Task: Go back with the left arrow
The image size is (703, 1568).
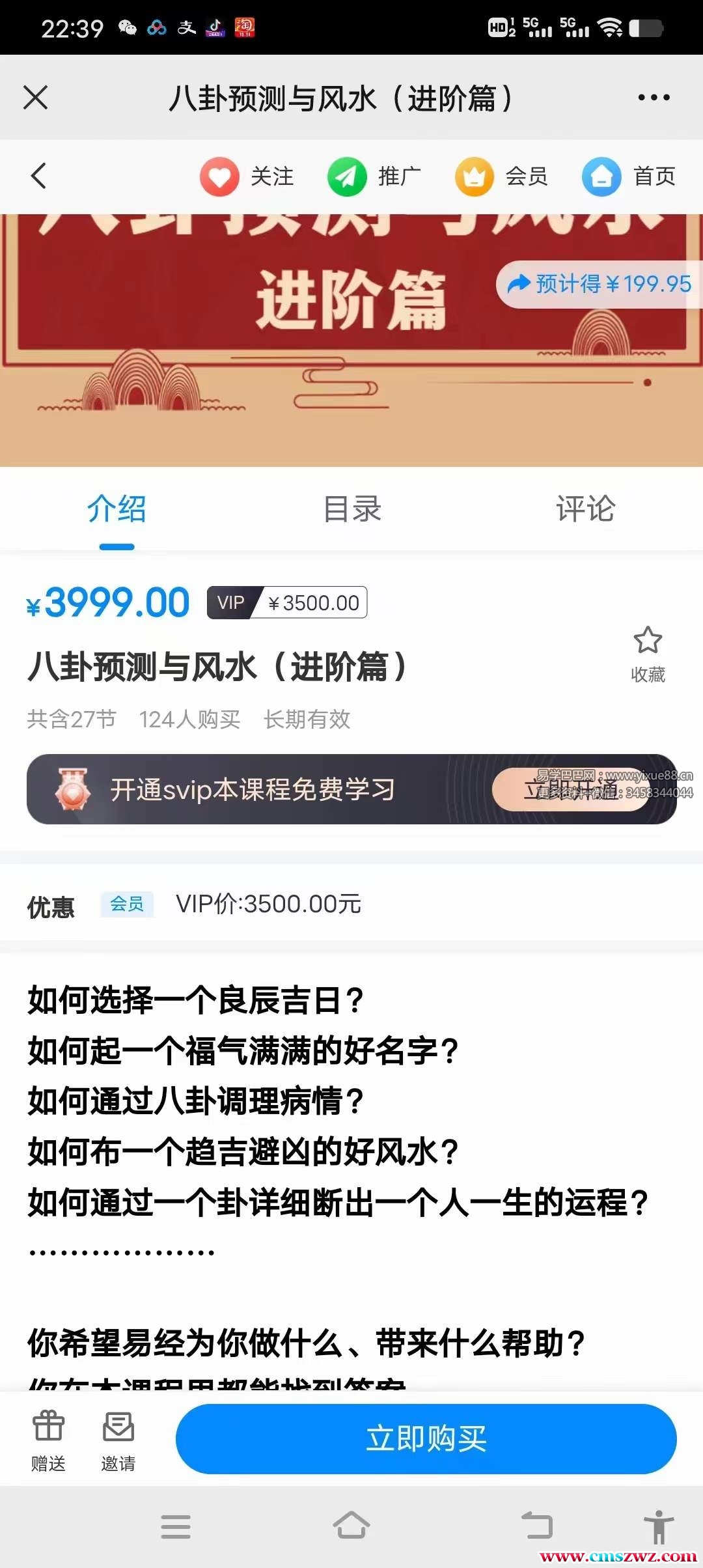Action: (39, 176)
